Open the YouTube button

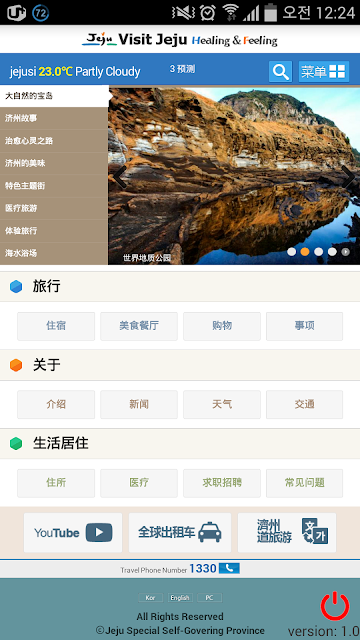click(x=73, y=533)
